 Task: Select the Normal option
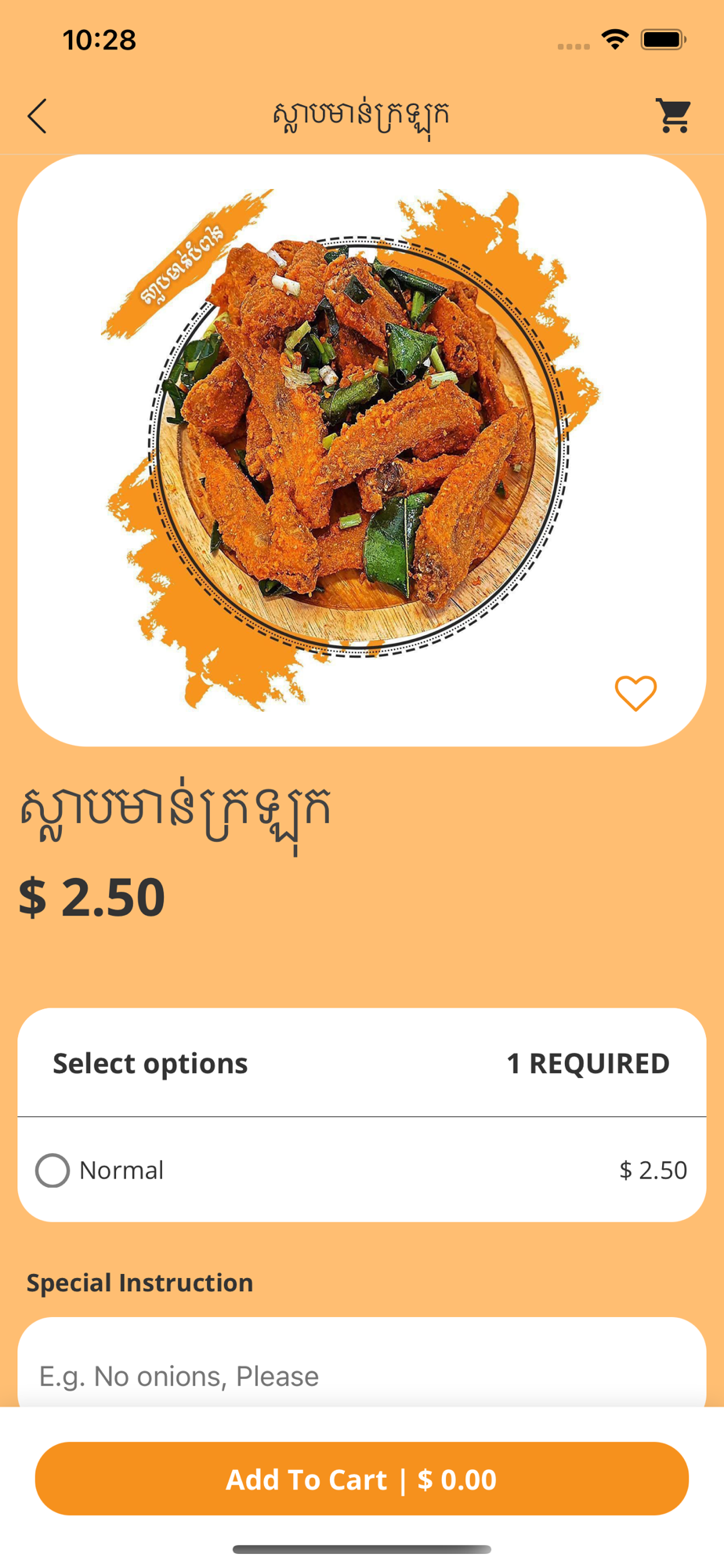[x=52, y=1171]
